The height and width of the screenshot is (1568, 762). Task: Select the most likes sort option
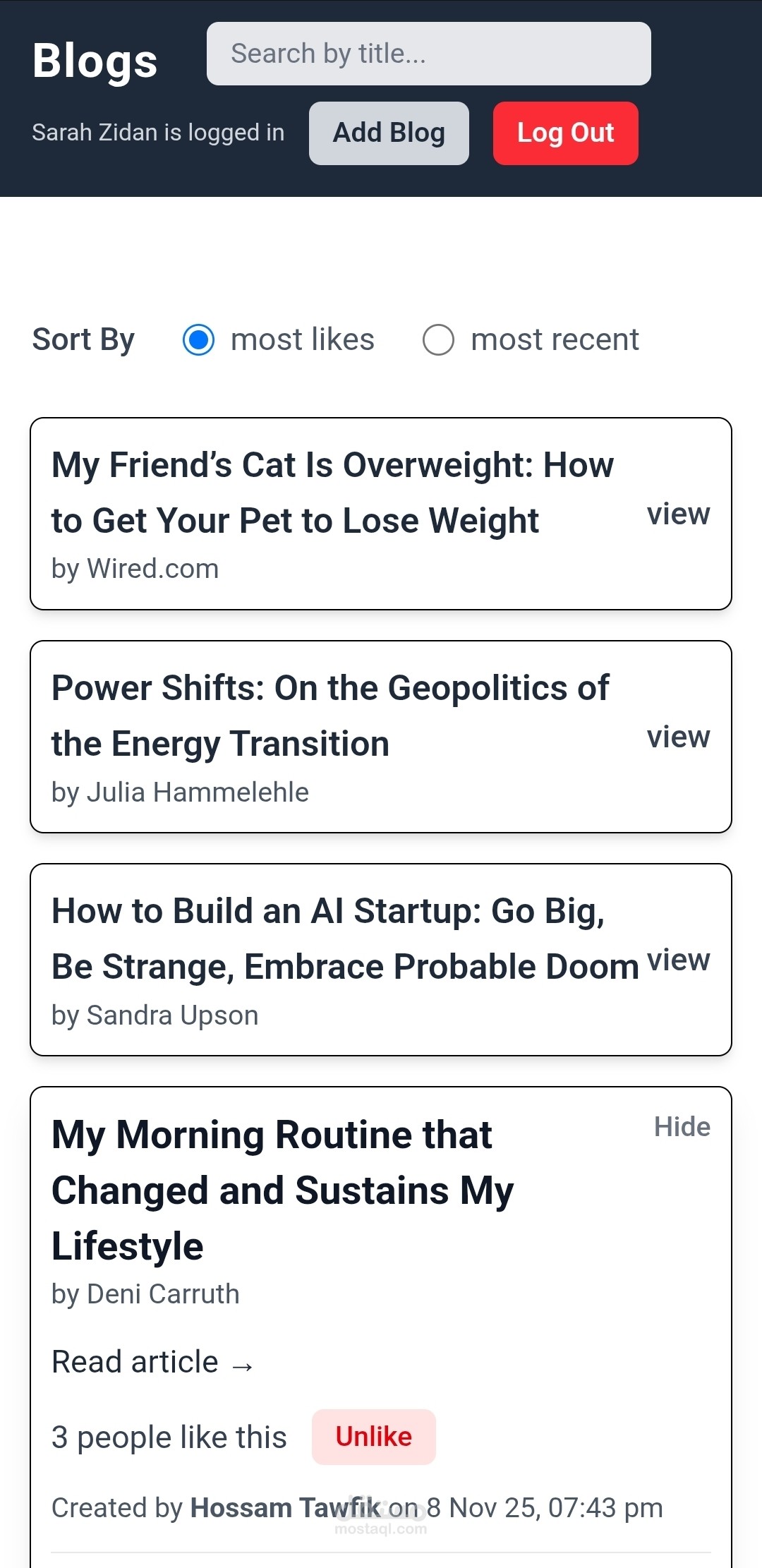[x=198, y=339]
